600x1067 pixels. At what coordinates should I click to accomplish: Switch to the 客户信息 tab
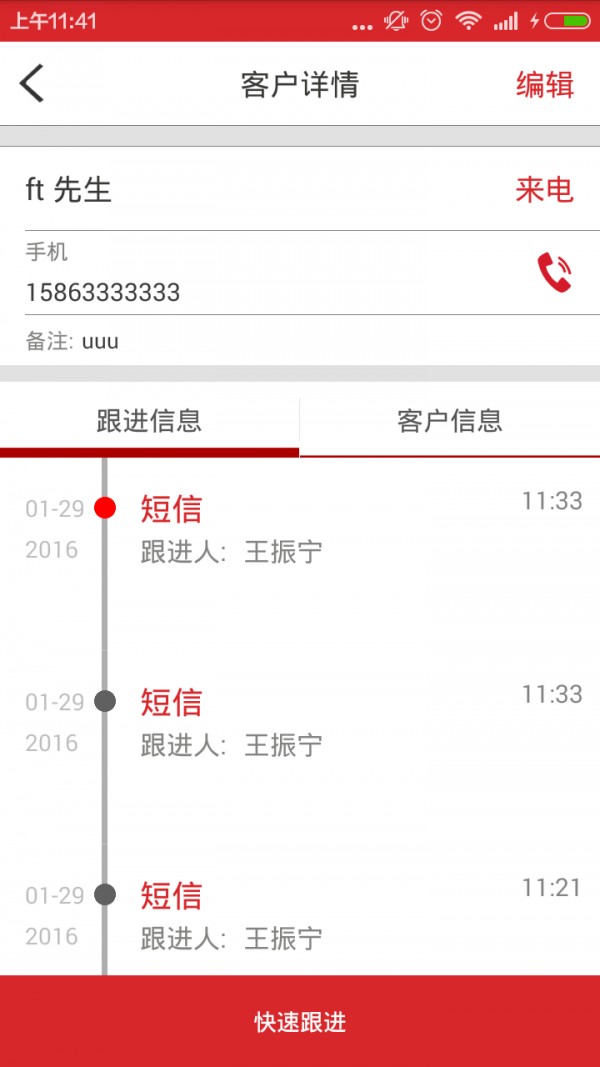[449, 421]
